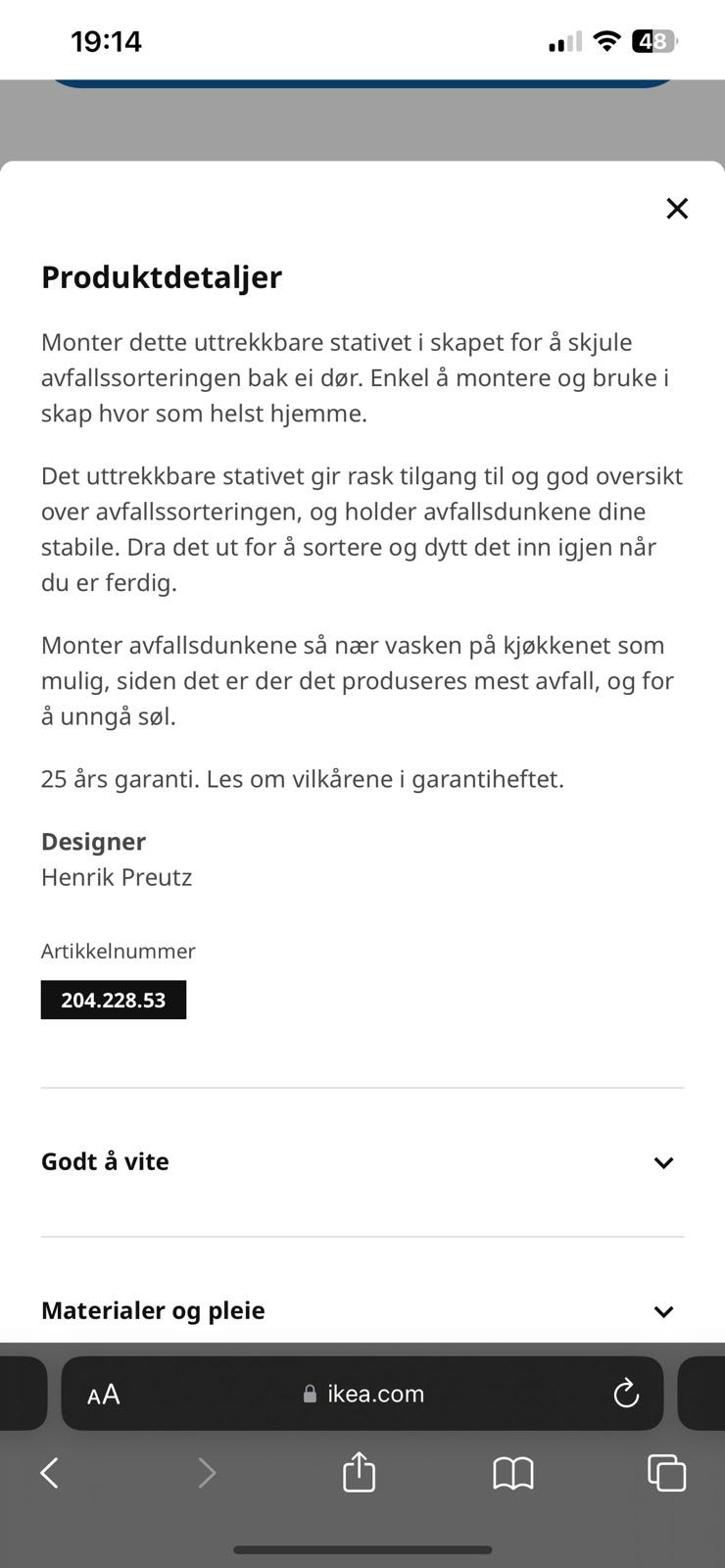Expand the Godt å vite section
The height and width of the screenshot is (1568, 725).
click(104, 1161)
